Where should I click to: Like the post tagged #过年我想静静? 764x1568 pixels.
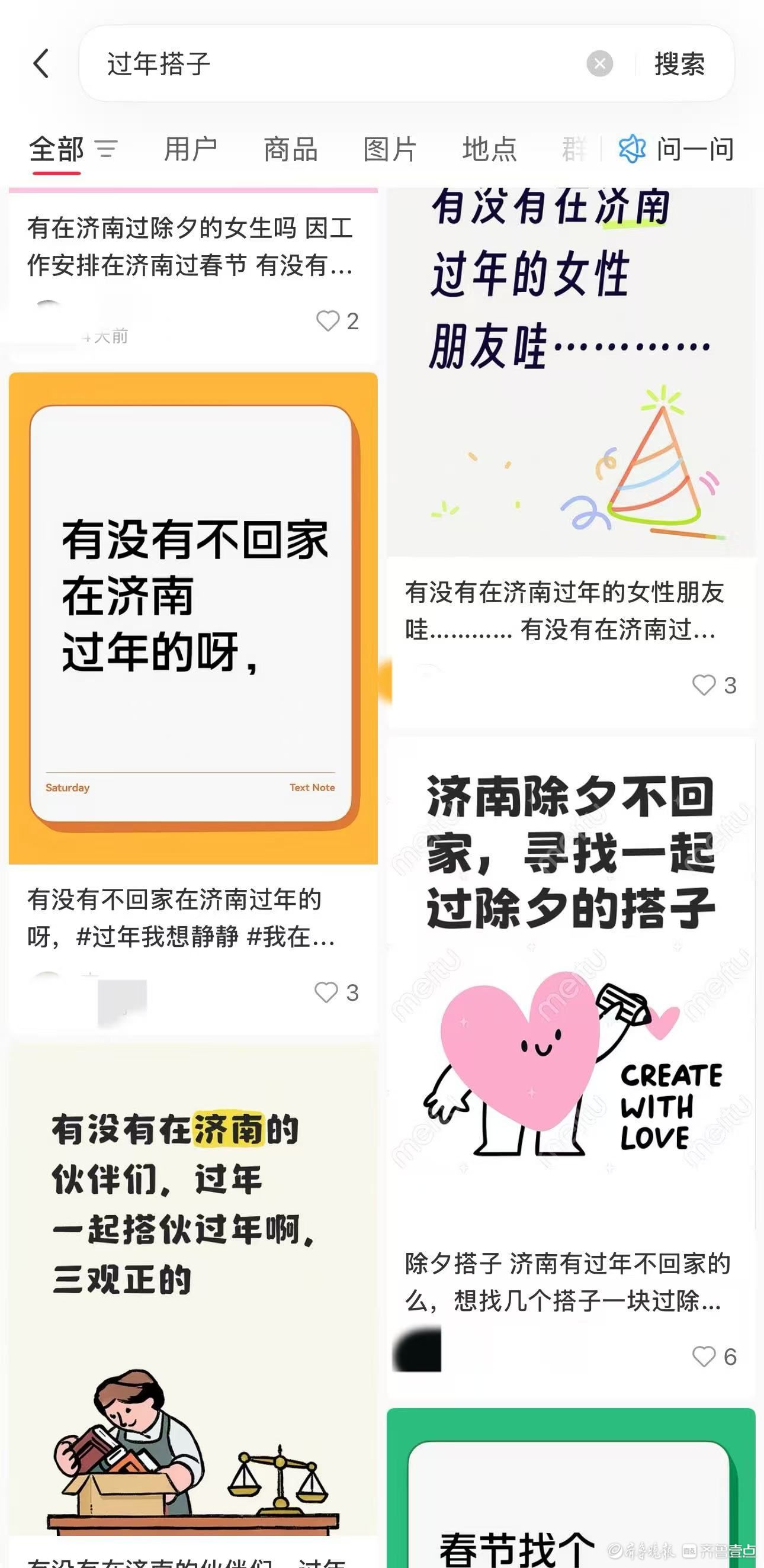coord(326,992)
